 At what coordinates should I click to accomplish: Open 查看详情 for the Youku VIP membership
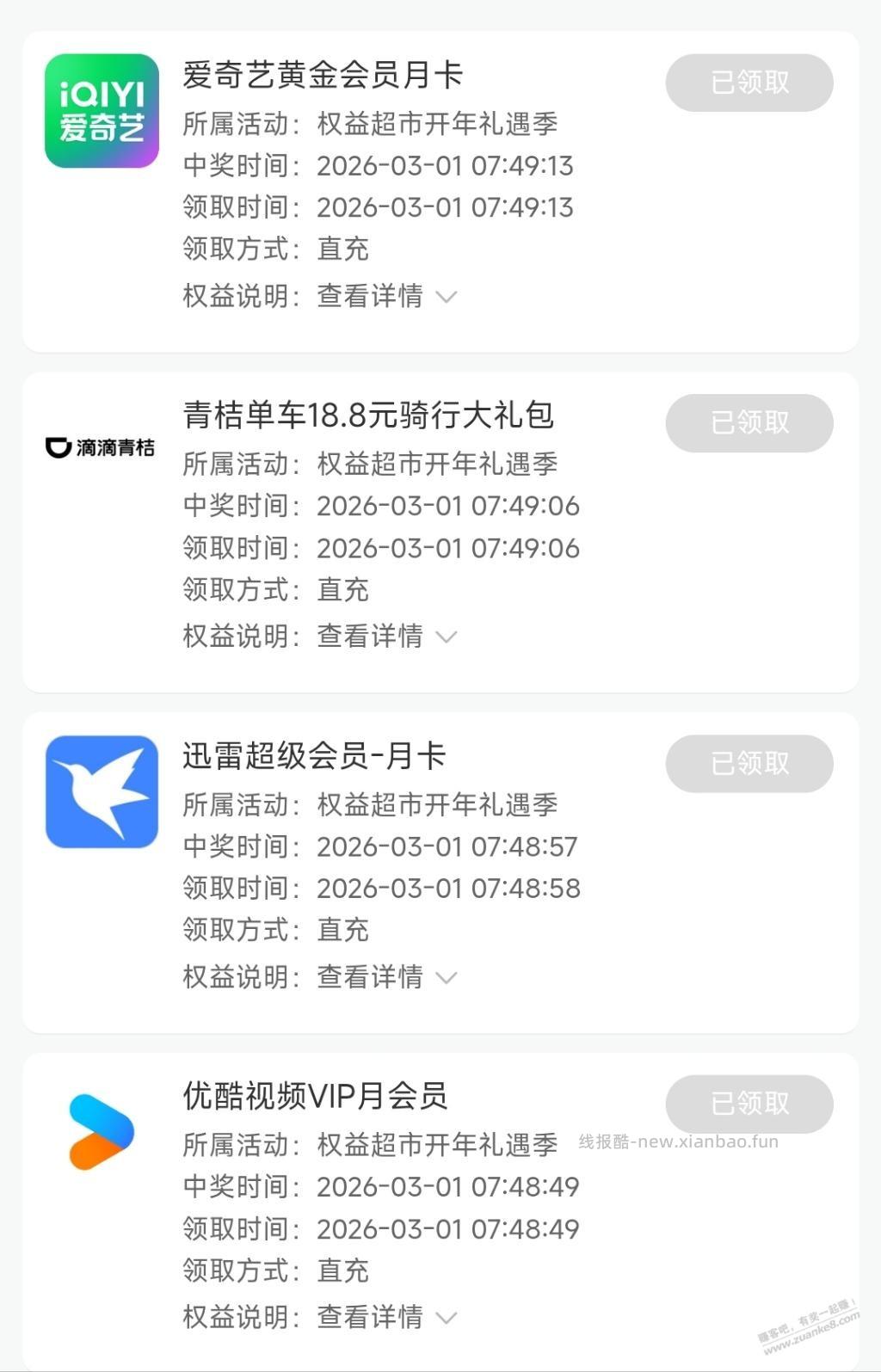[x=370, y=1316]
